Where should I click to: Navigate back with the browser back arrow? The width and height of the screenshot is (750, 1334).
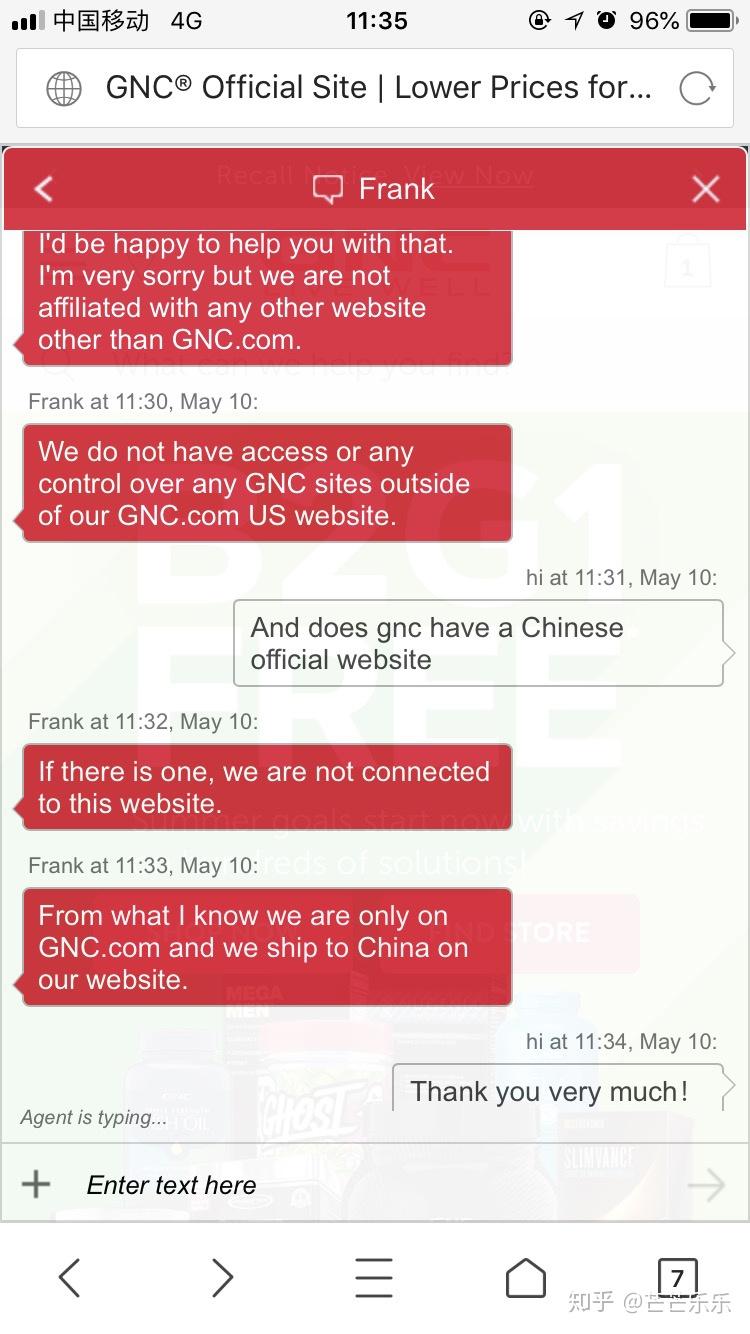(69, 1277)
